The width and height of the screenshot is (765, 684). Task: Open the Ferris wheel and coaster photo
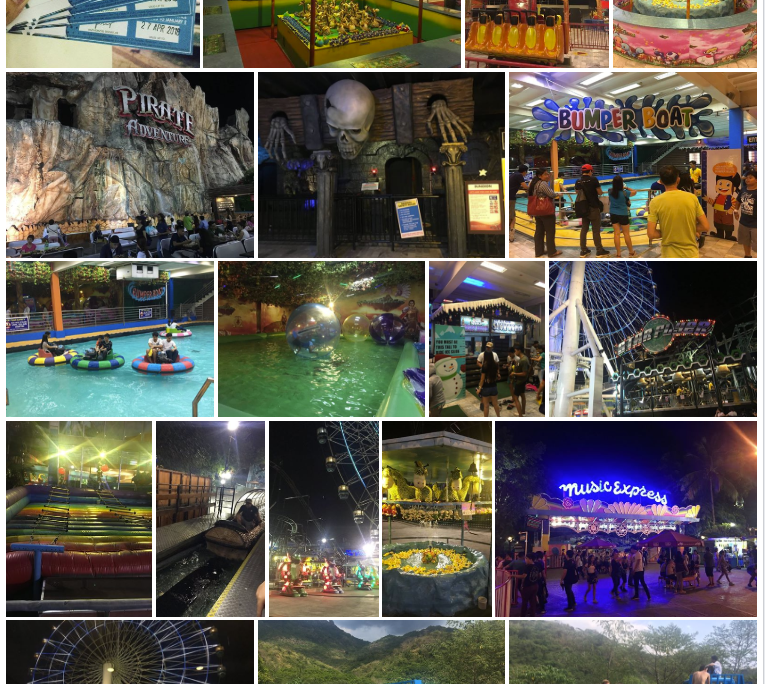pos(652,339)
